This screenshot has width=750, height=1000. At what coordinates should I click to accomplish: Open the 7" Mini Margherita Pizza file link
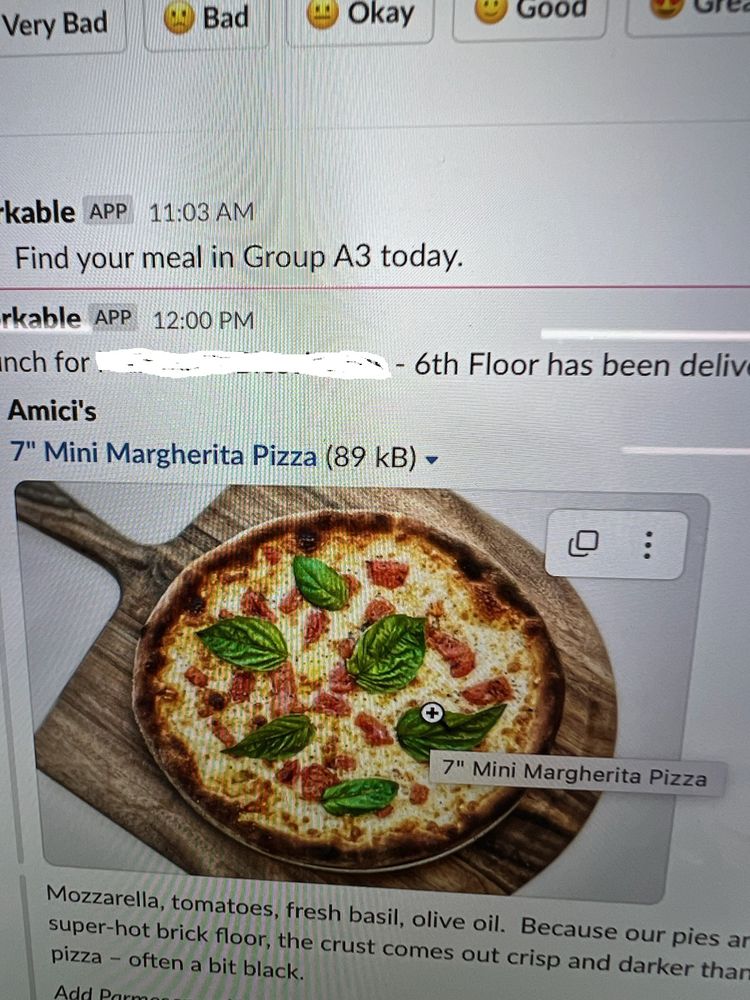tap(163, 454)
